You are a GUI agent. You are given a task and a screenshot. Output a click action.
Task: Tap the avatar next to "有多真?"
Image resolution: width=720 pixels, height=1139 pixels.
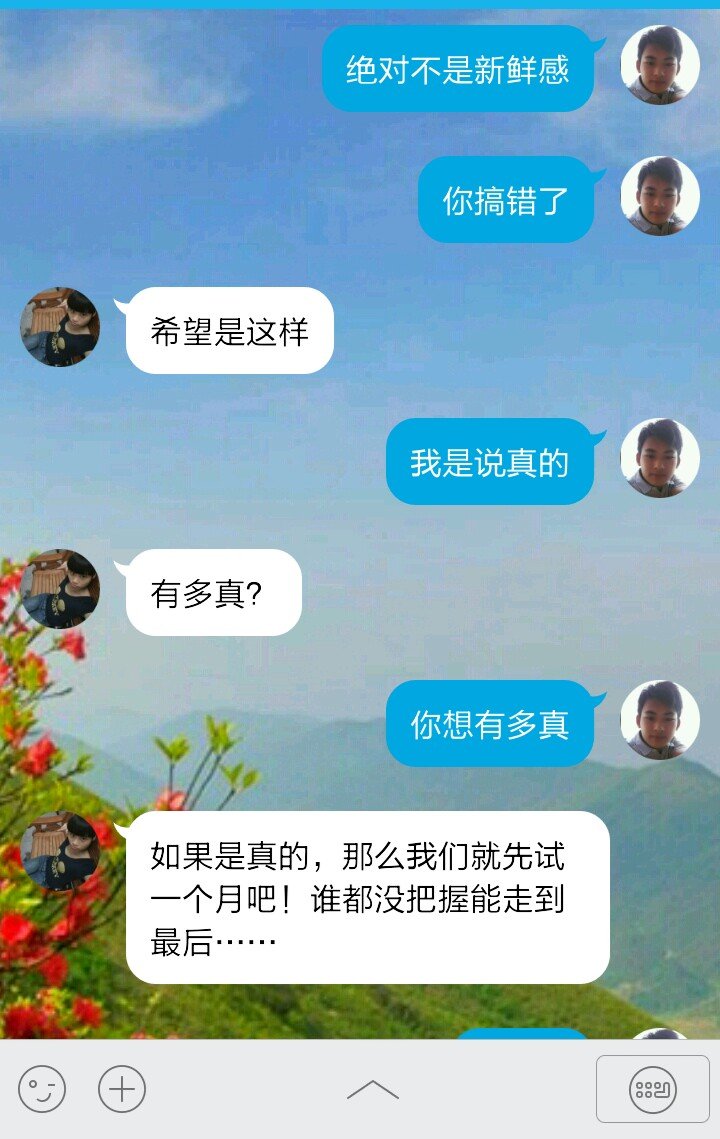point(60,589)
